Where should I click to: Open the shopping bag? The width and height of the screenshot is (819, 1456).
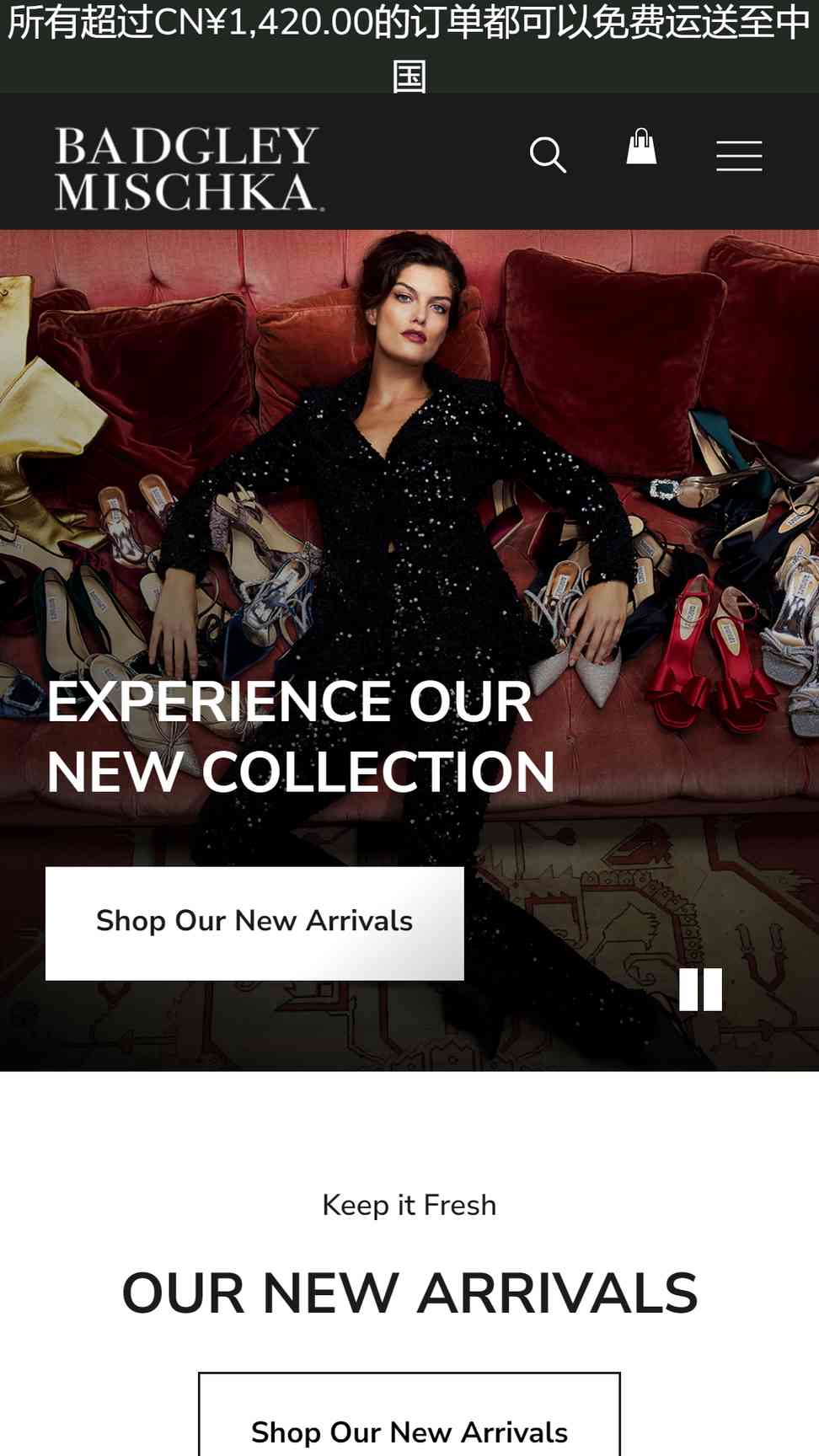641,147
